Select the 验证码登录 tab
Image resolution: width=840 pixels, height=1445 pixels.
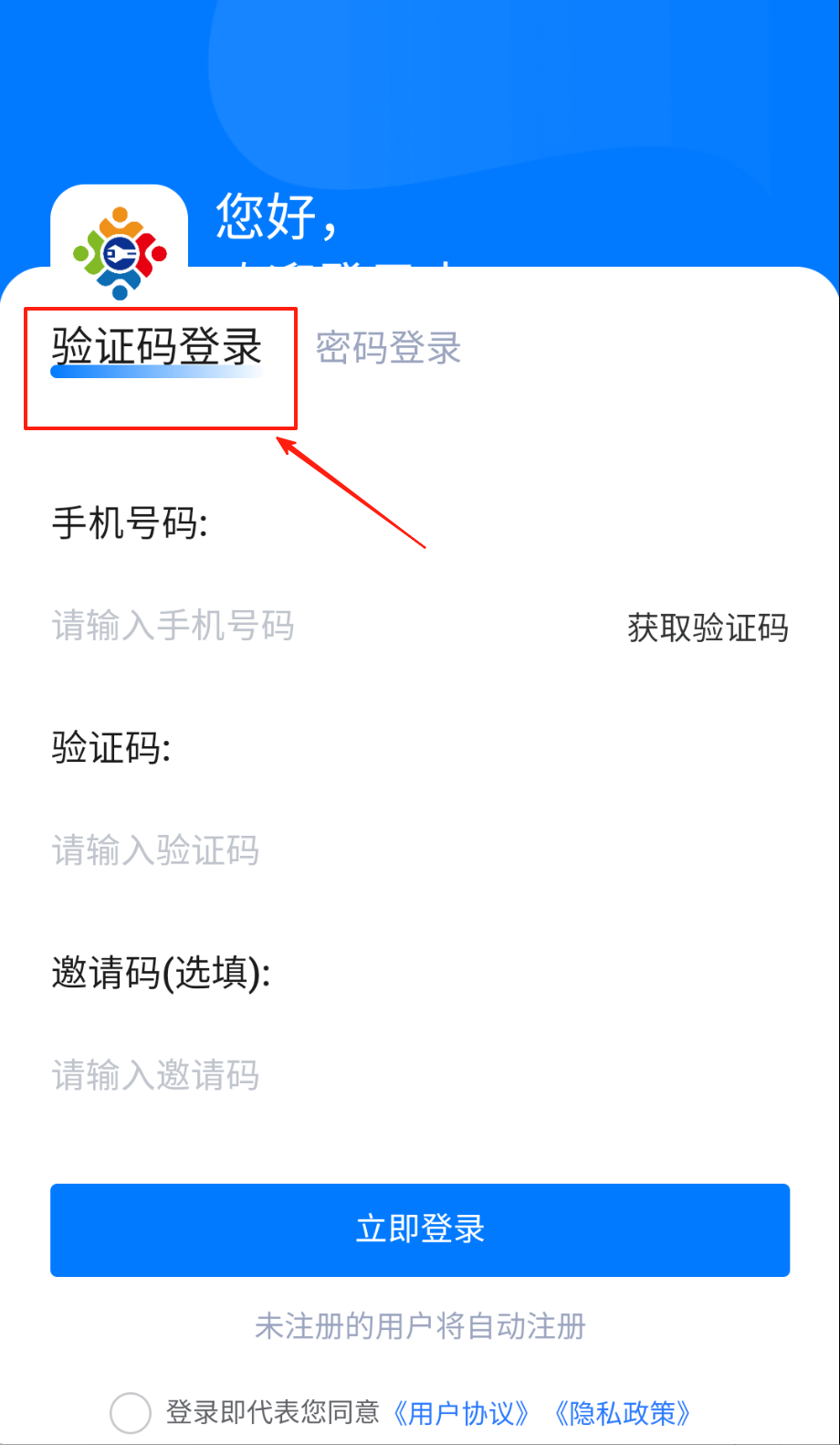pos(156,347)
